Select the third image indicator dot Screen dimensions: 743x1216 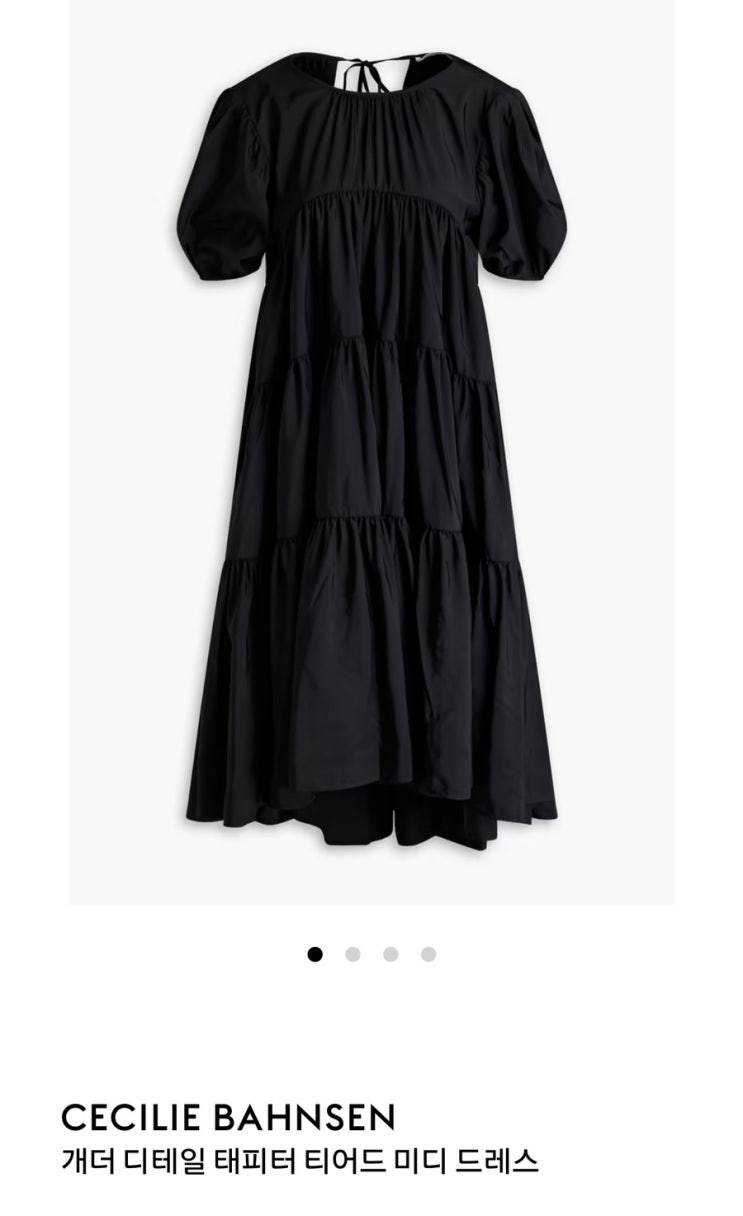click(x=391, y=954)
